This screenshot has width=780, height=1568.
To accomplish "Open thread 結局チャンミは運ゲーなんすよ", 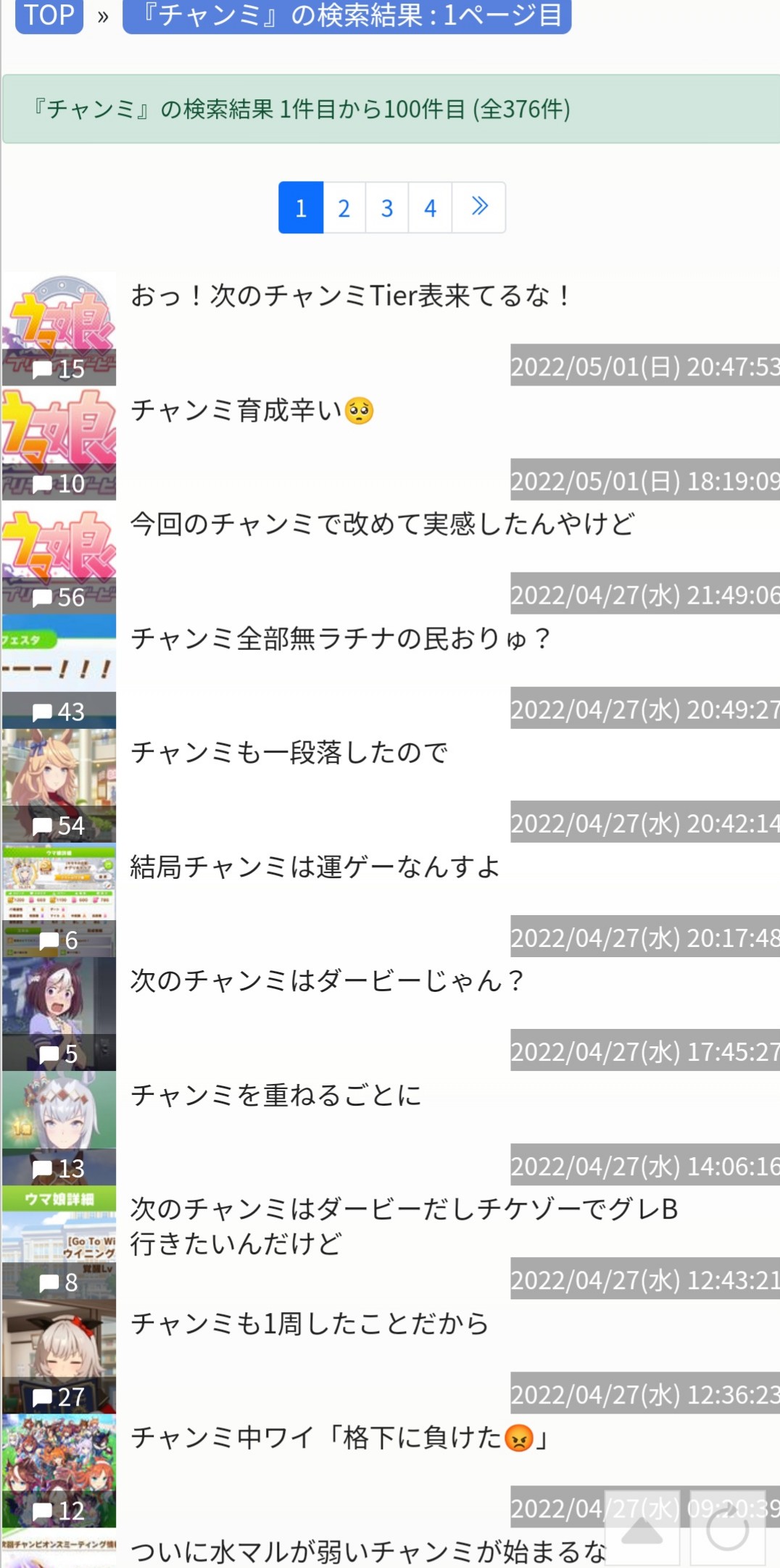I will pyautogui.click(x=315, y=867).
